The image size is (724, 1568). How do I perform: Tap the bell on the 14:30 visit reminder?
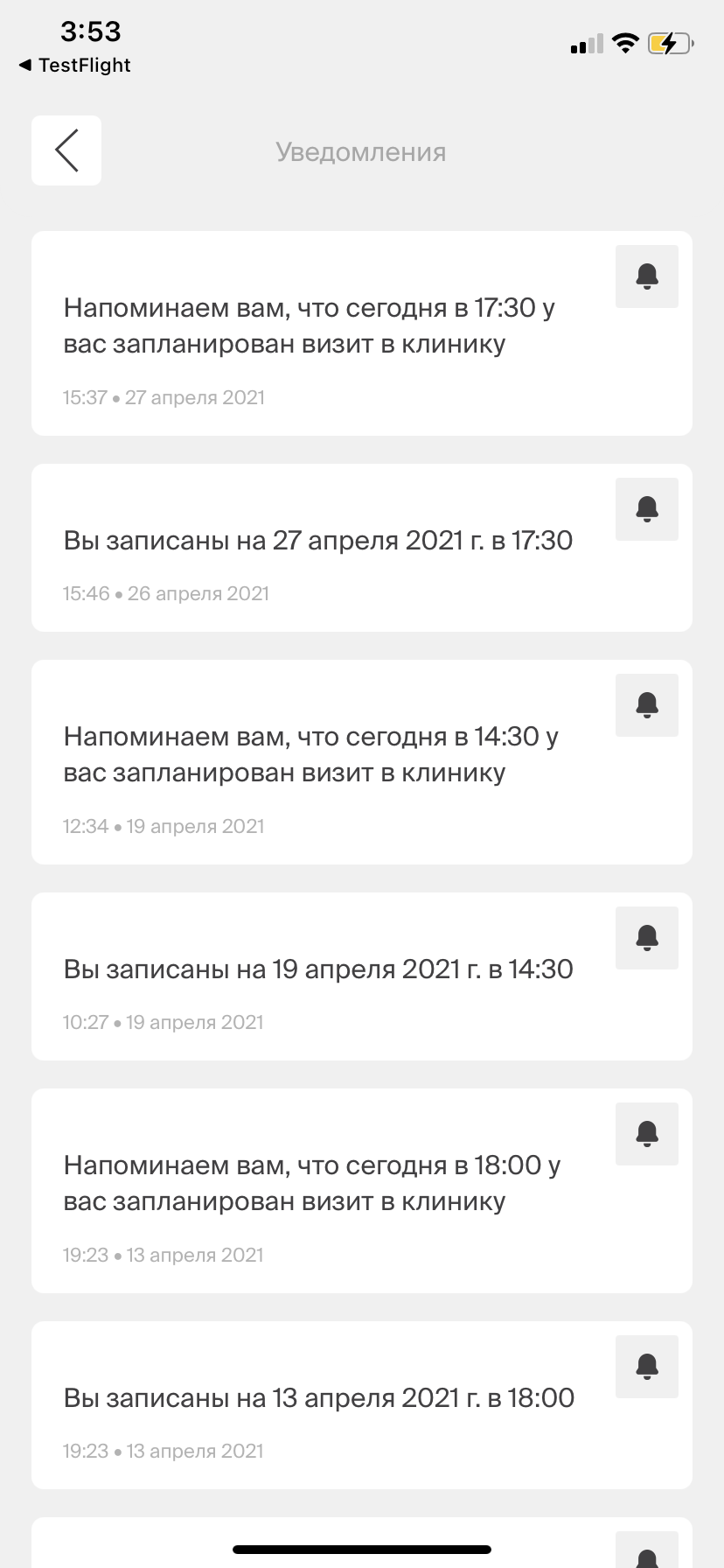647,705
